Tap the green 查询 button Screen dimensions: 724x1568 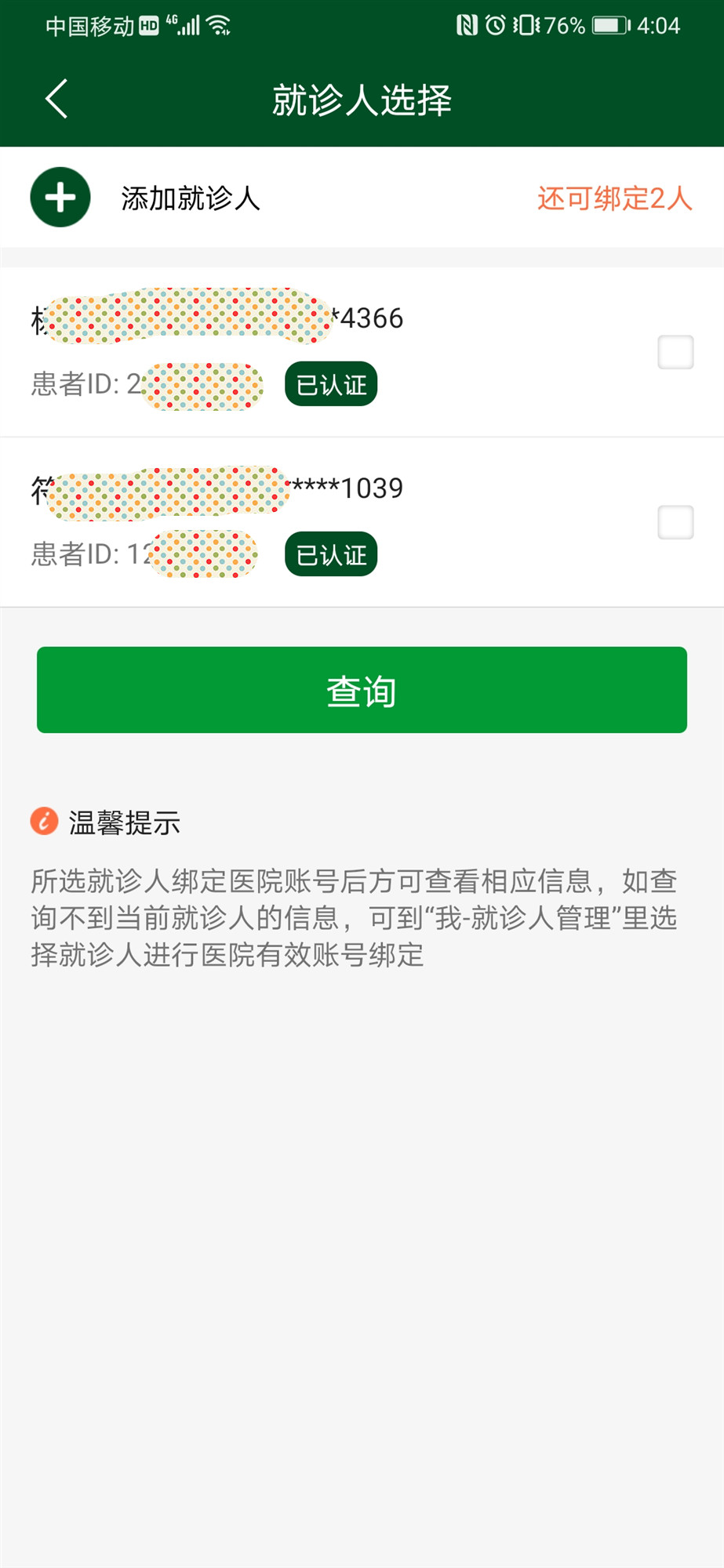362,690
